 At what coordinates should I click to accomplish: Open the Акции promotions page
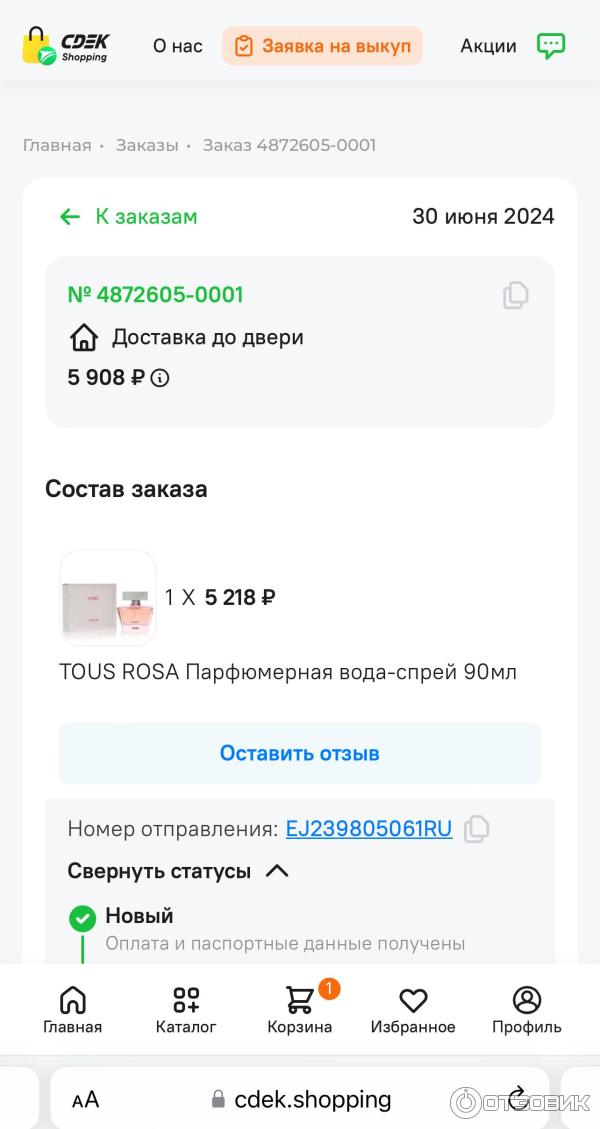(488, 46)
